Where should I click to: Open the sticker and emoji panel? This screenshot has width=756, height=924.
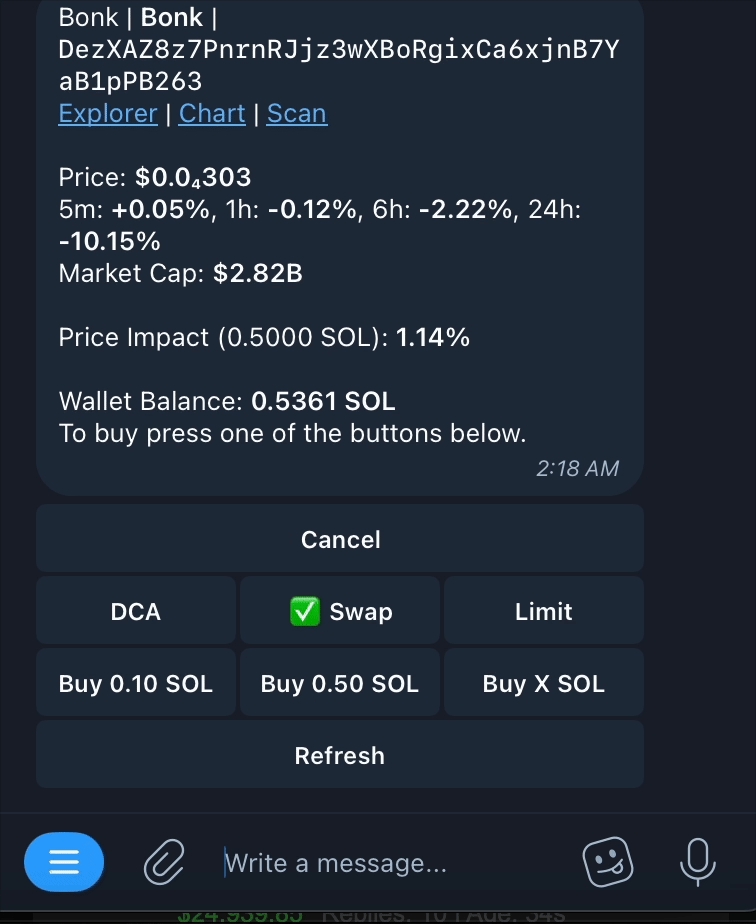(x=607, y=861)
